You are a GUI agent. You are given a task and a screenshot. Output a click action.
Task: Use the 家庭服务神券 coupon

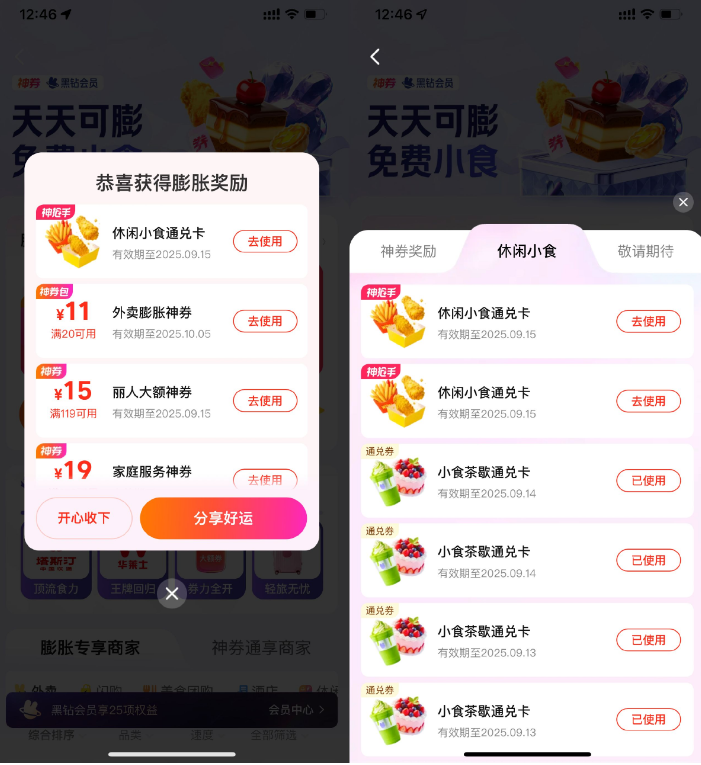265,478
